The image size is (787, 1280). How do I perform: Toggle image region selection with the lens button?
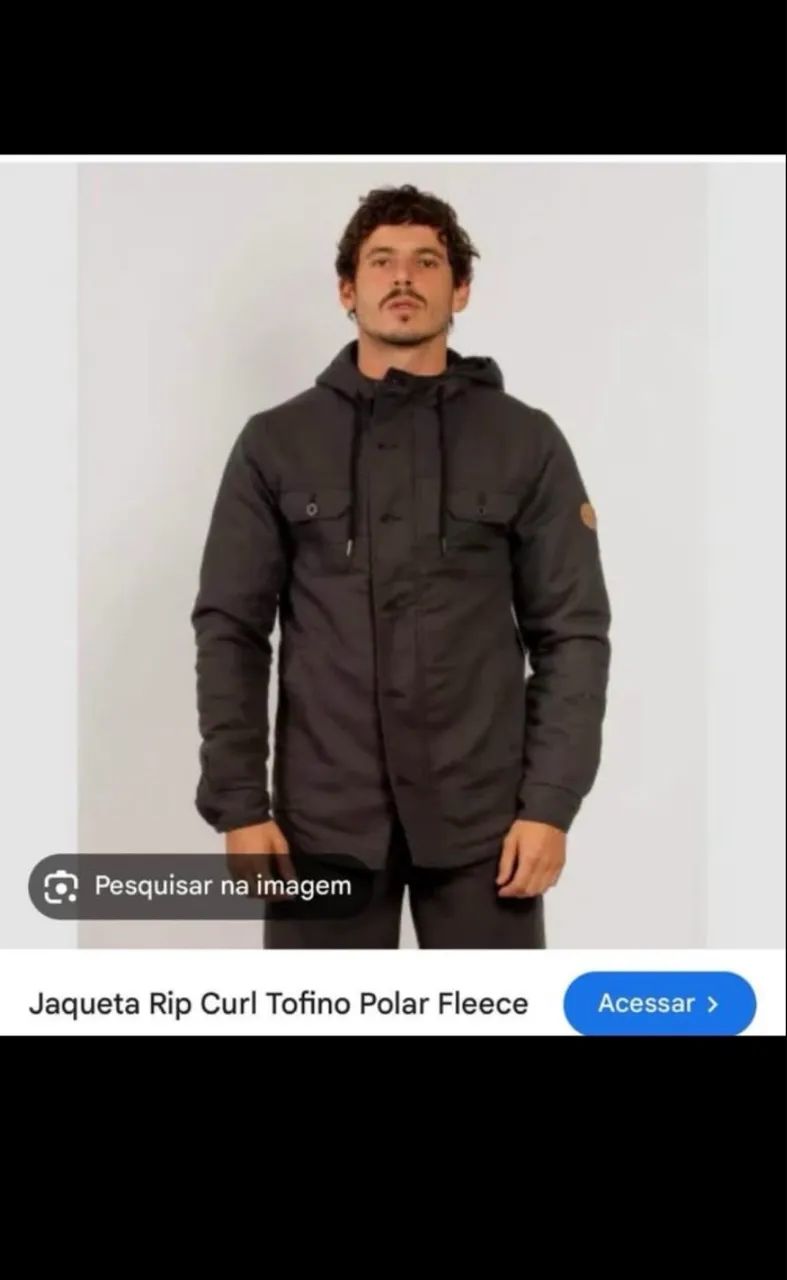click(62, 885)
